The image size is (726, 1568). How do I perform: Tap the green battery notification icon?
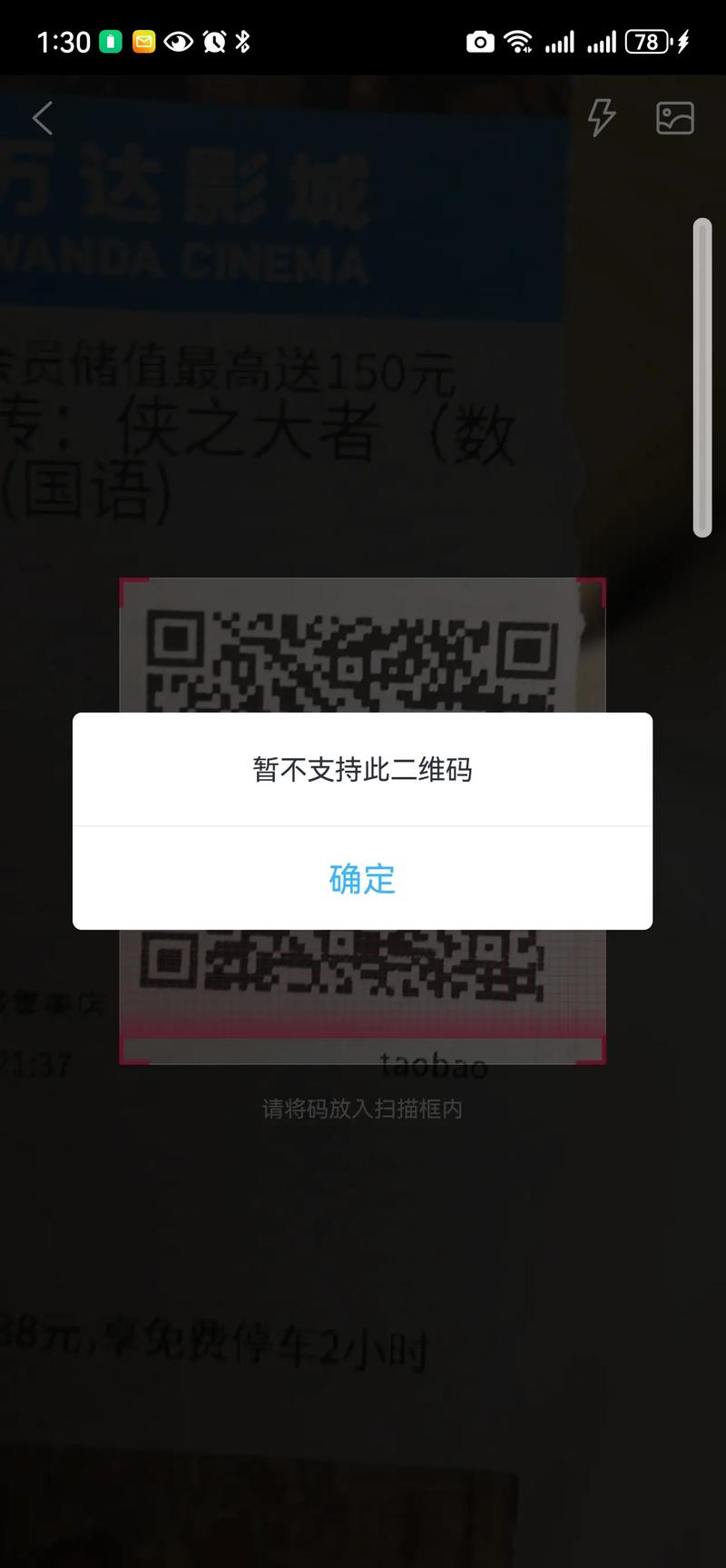109,41
